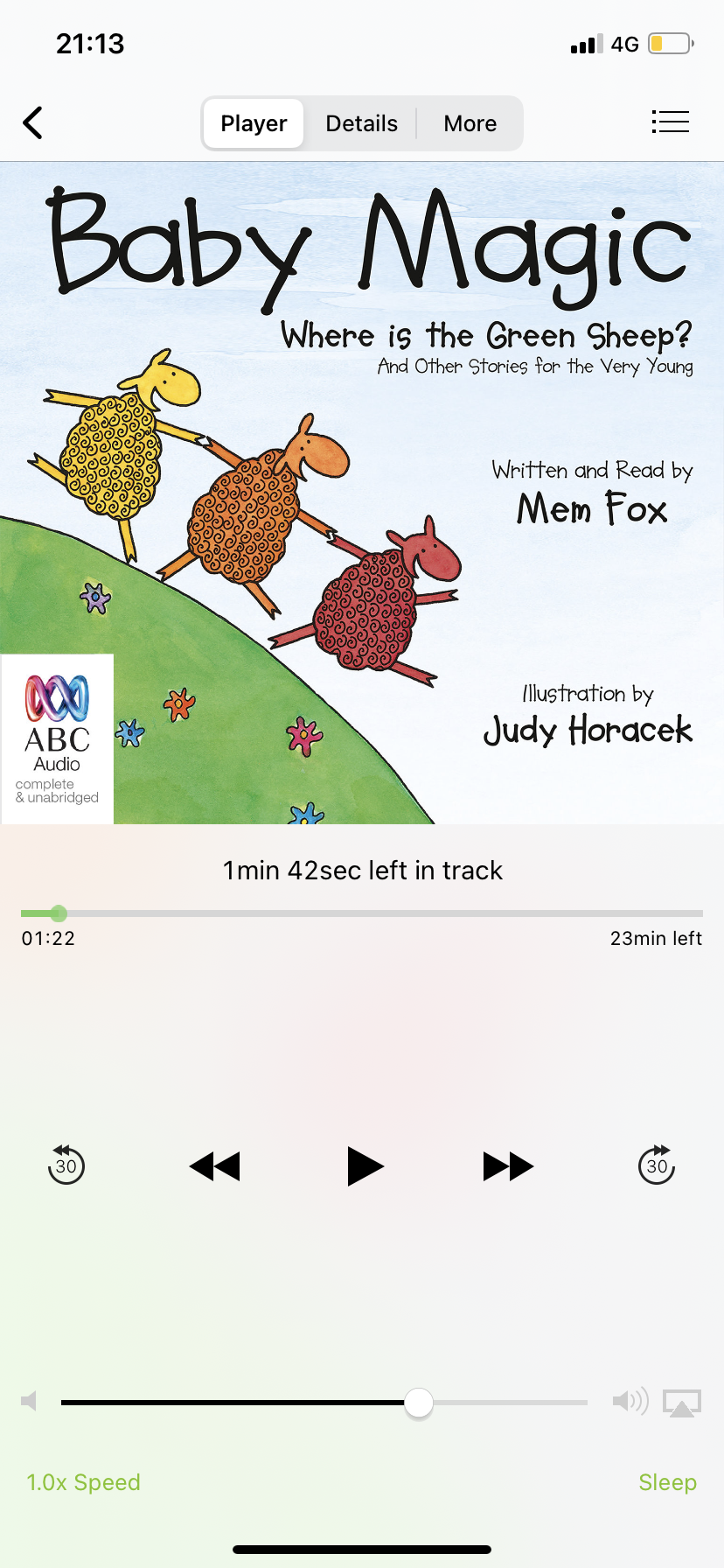Screen dimensions: 724x1568
Task: Open the chapter list icon
Action: tap(671, 122)
